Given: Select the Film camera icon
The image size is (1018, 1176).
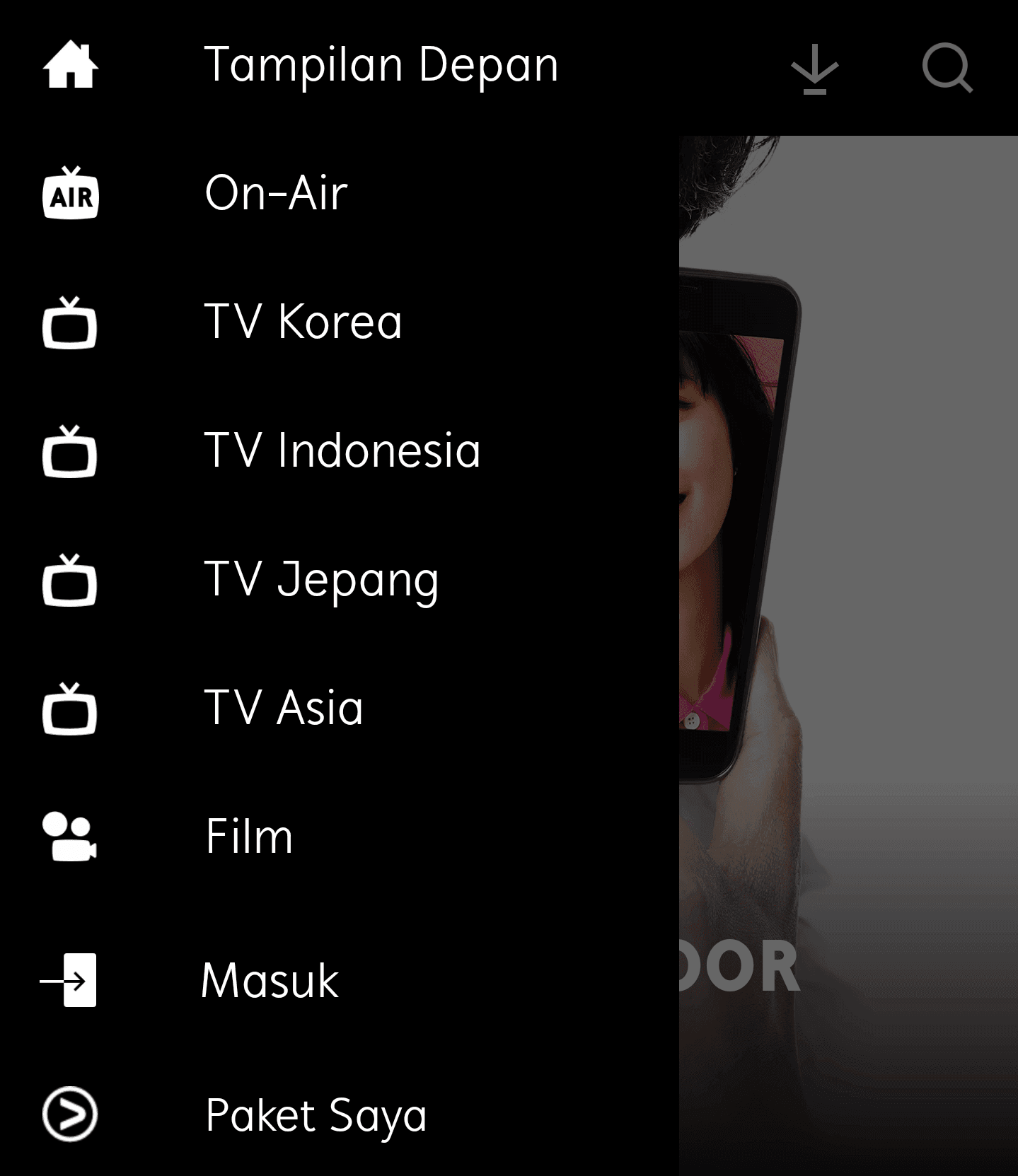Looking at the screenshot, I should 69,838.
